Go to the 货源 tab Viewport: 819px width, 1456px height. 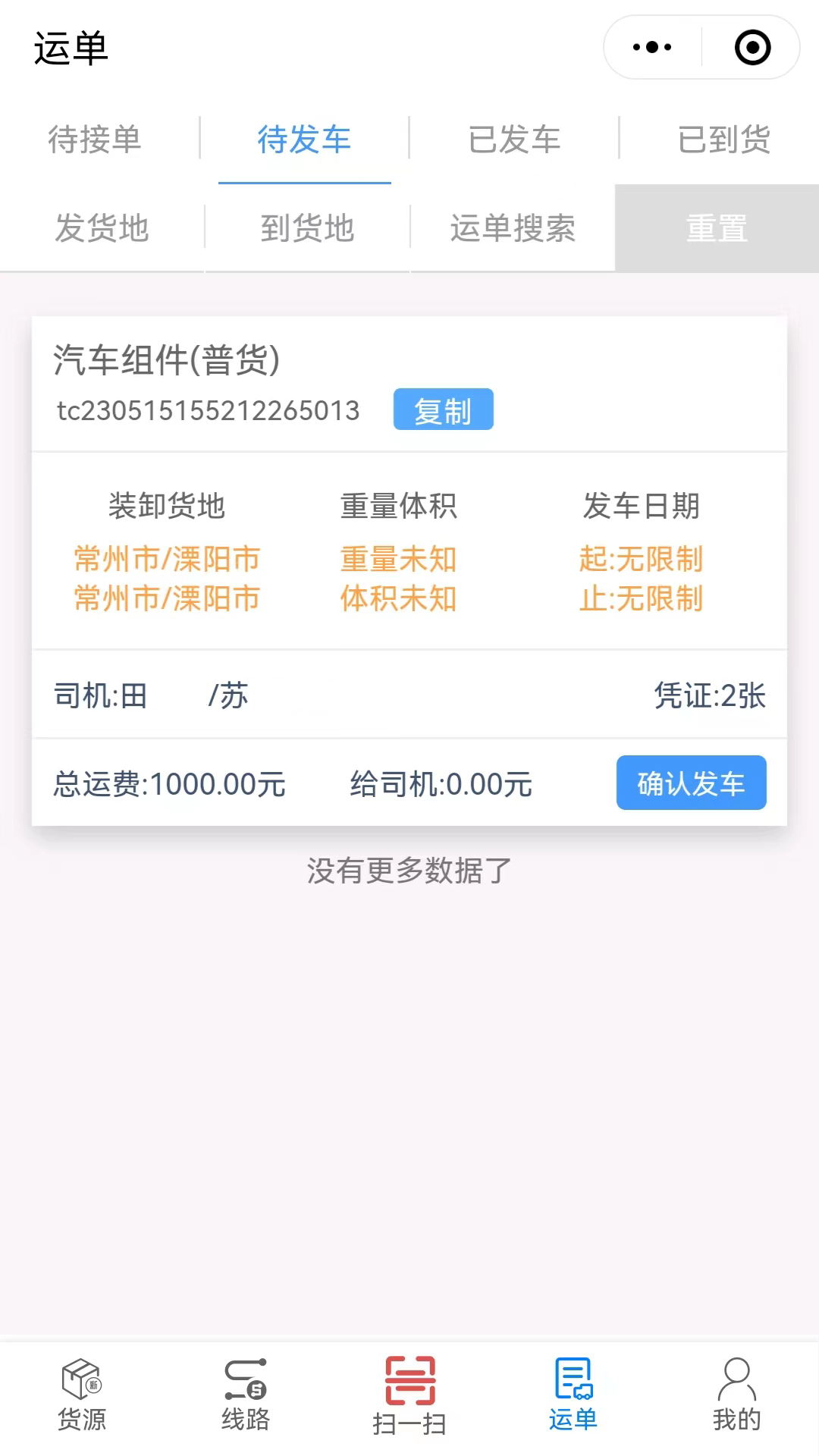click(82, 1395)
